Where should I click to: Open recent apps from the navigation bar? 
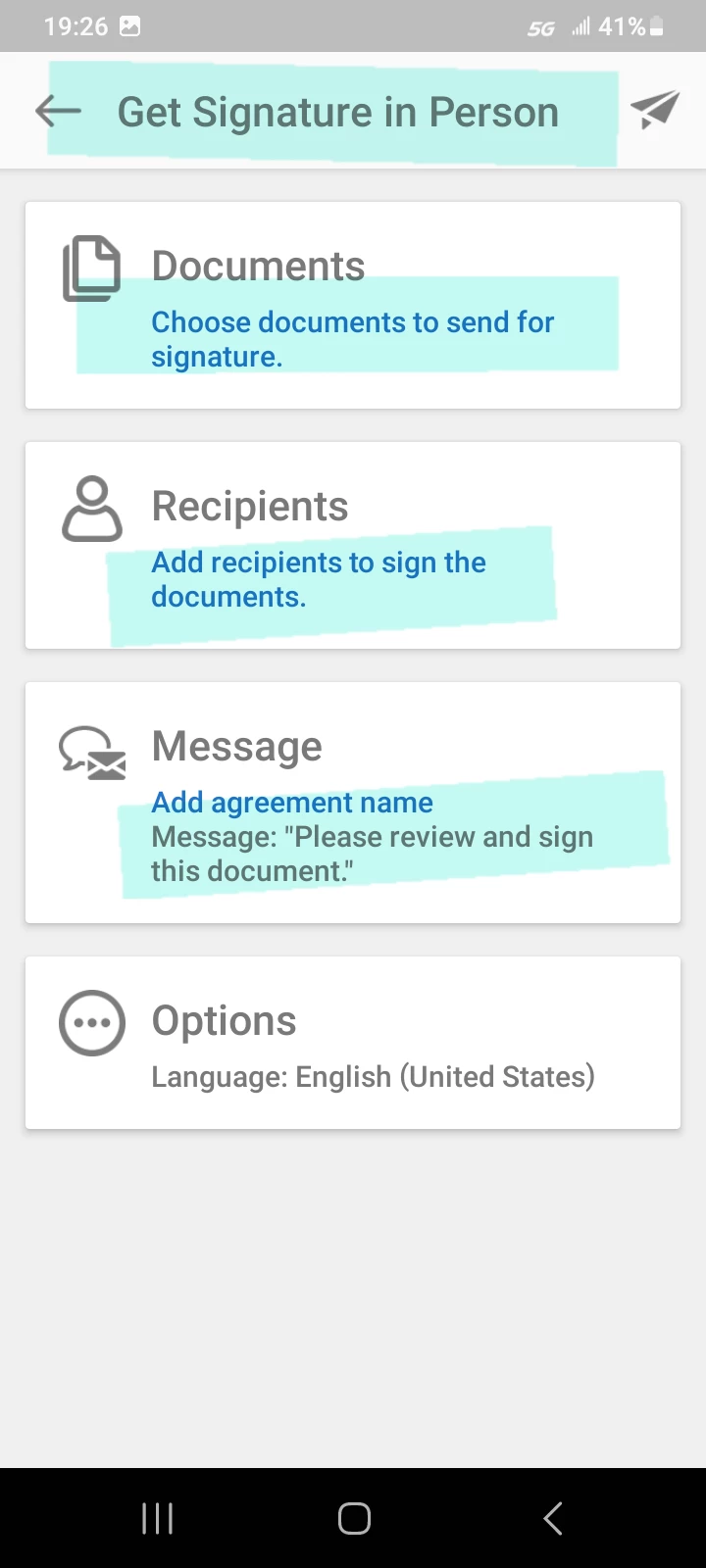[157, 1519]
